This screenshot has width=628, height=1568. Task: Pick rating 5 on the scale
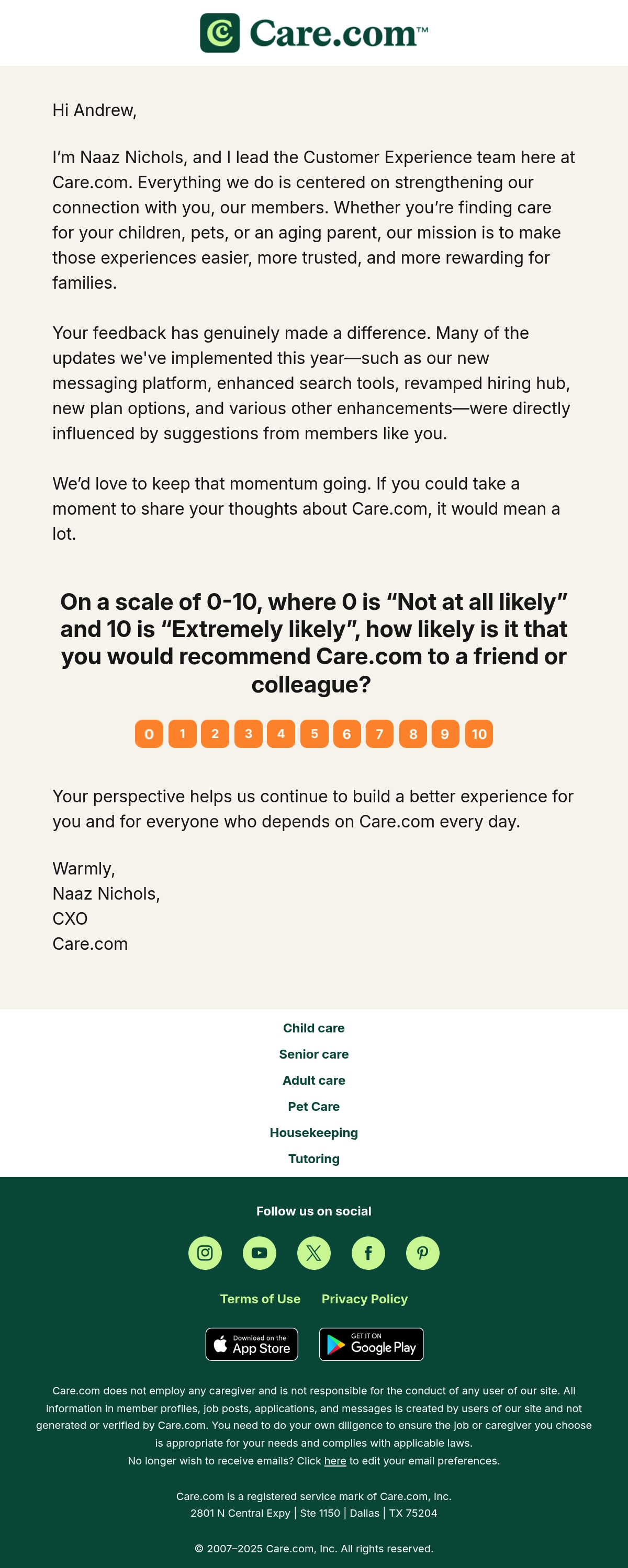315,733
